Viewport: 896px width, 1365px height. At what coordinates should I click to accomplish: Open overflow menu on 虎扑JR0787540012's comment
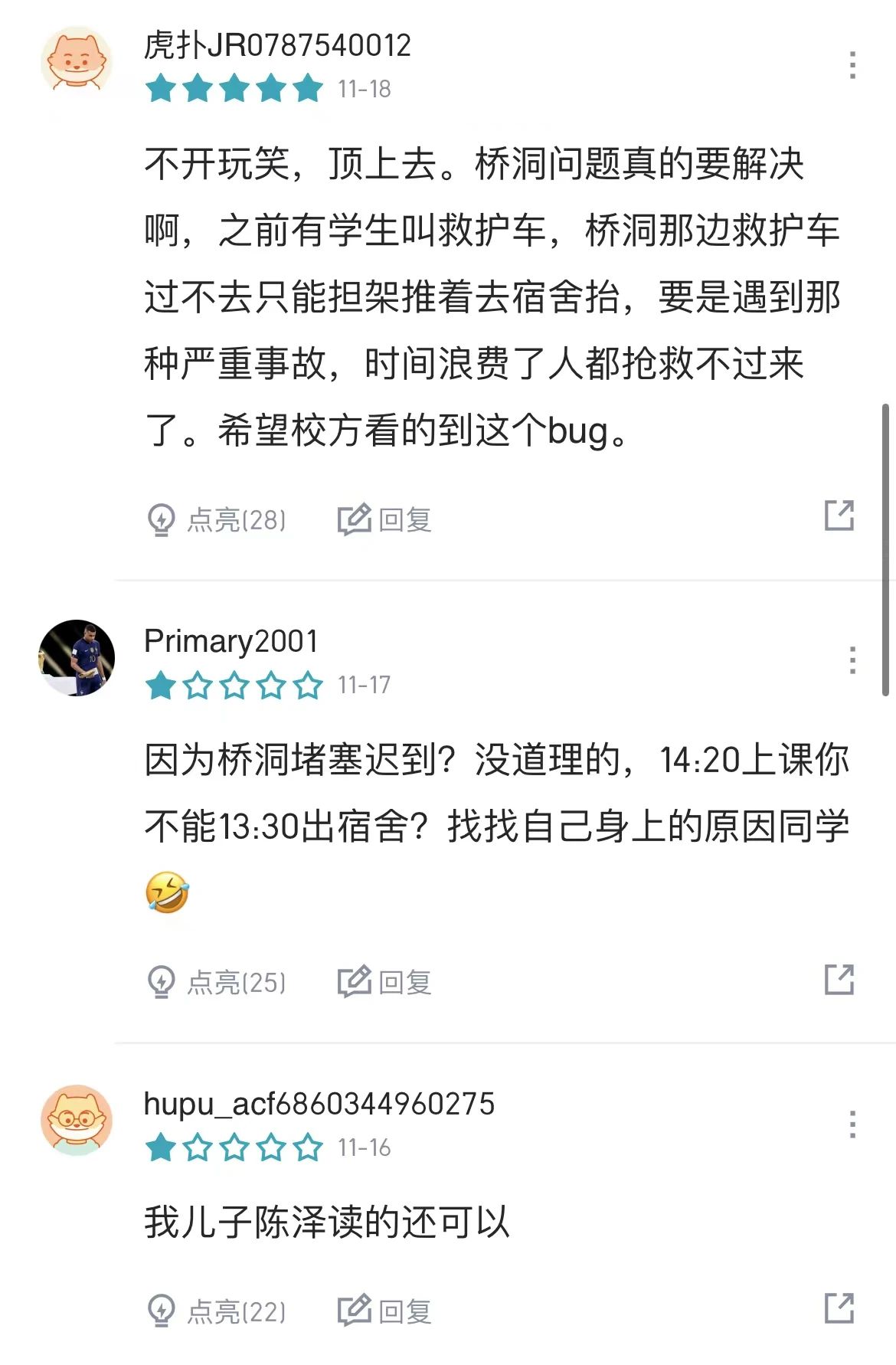(852, 66)
